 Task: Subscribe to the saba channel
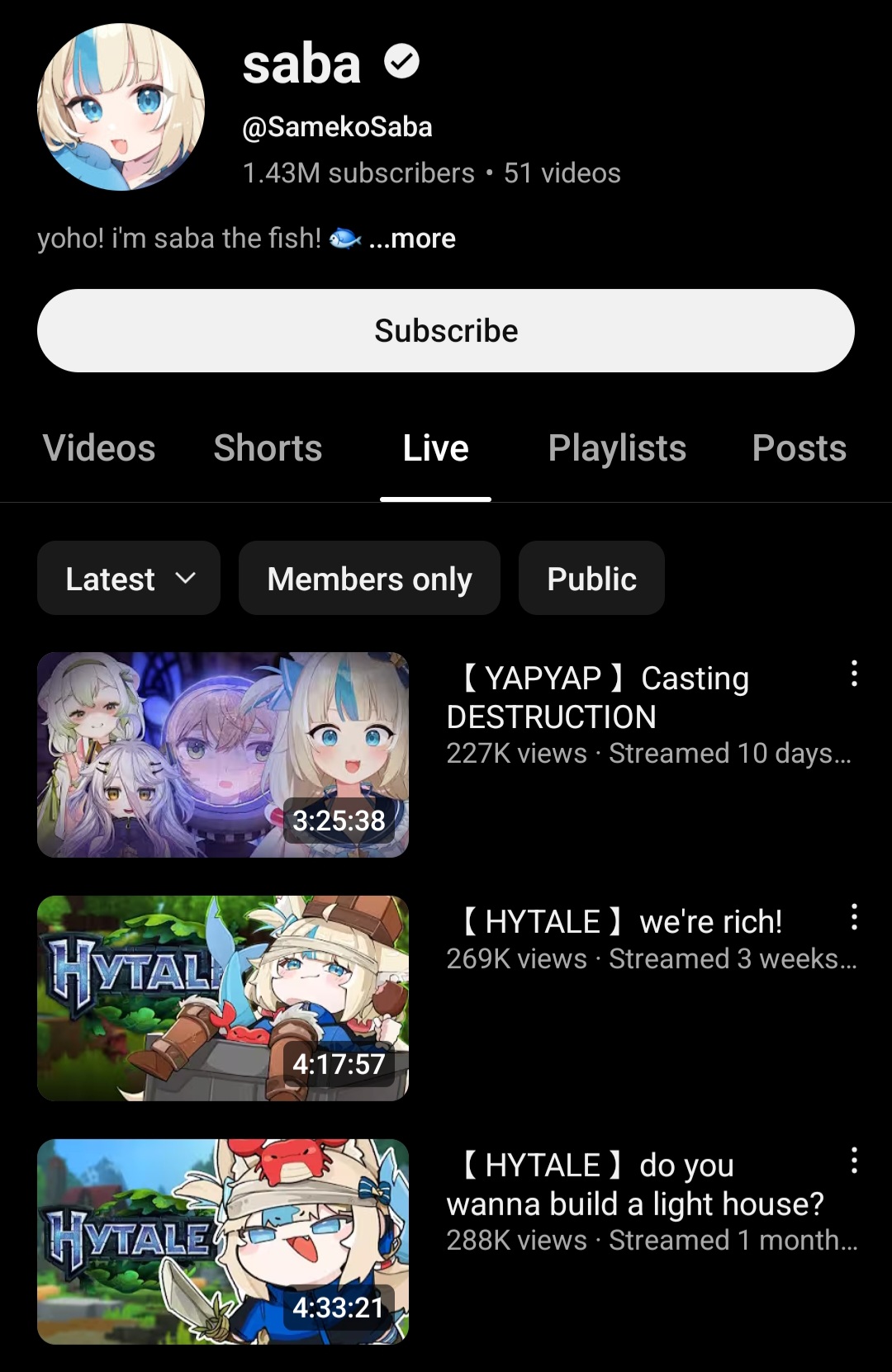446,330
